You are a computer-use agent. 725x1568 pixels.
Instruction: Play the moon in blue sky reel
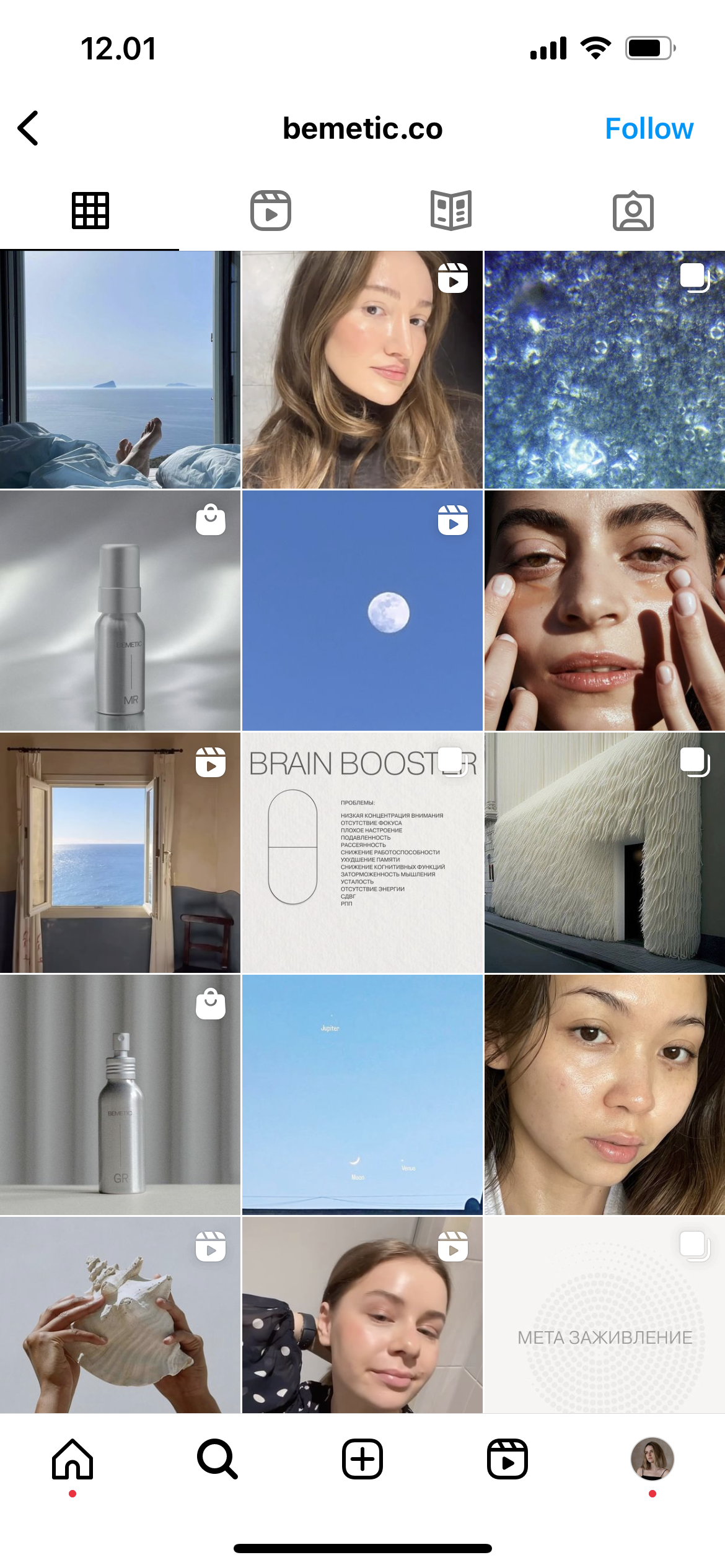tap(362, 611)
